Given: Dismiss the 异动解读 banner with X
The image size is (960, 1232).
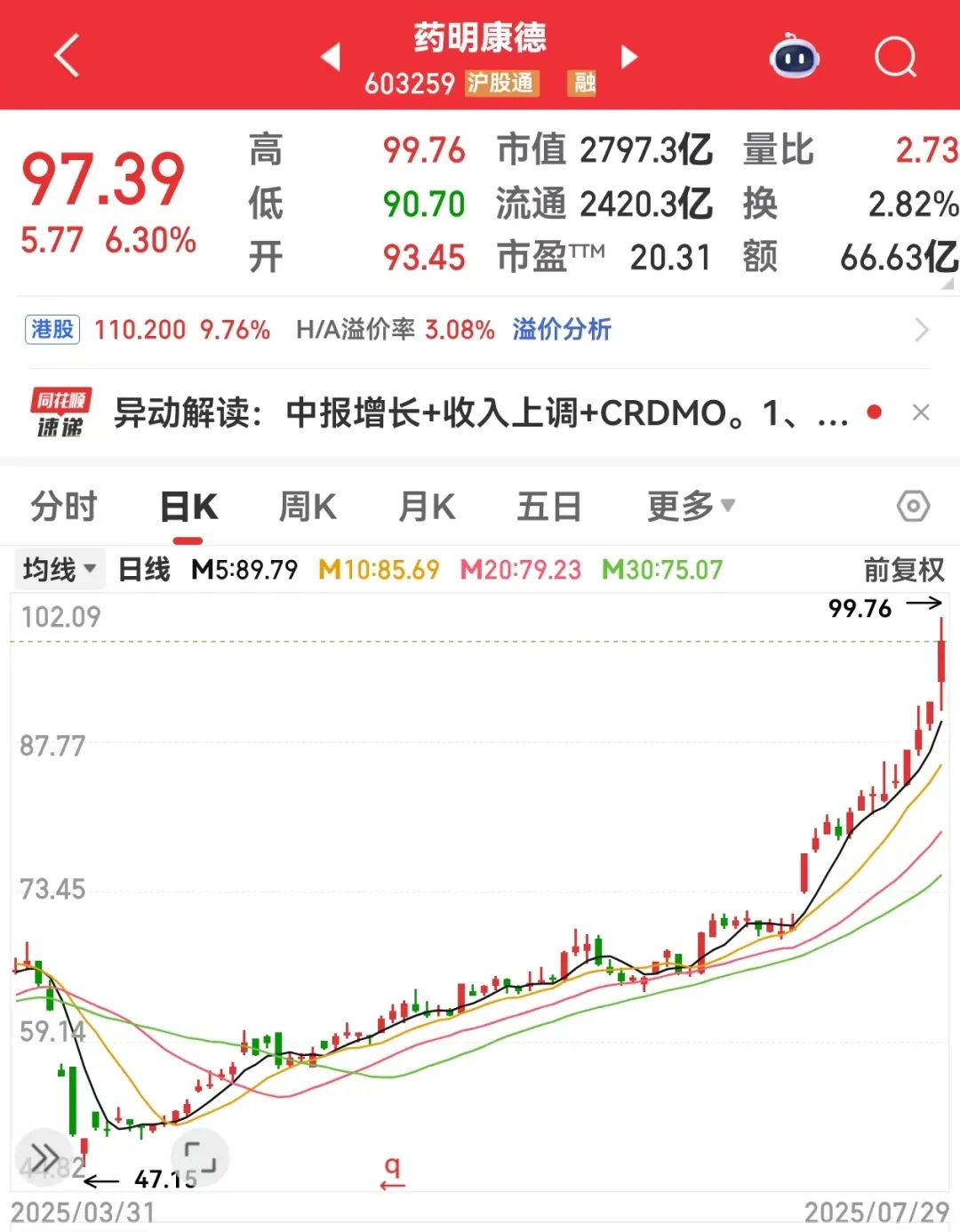Looking at the screenshot, I should pos(921,412).
